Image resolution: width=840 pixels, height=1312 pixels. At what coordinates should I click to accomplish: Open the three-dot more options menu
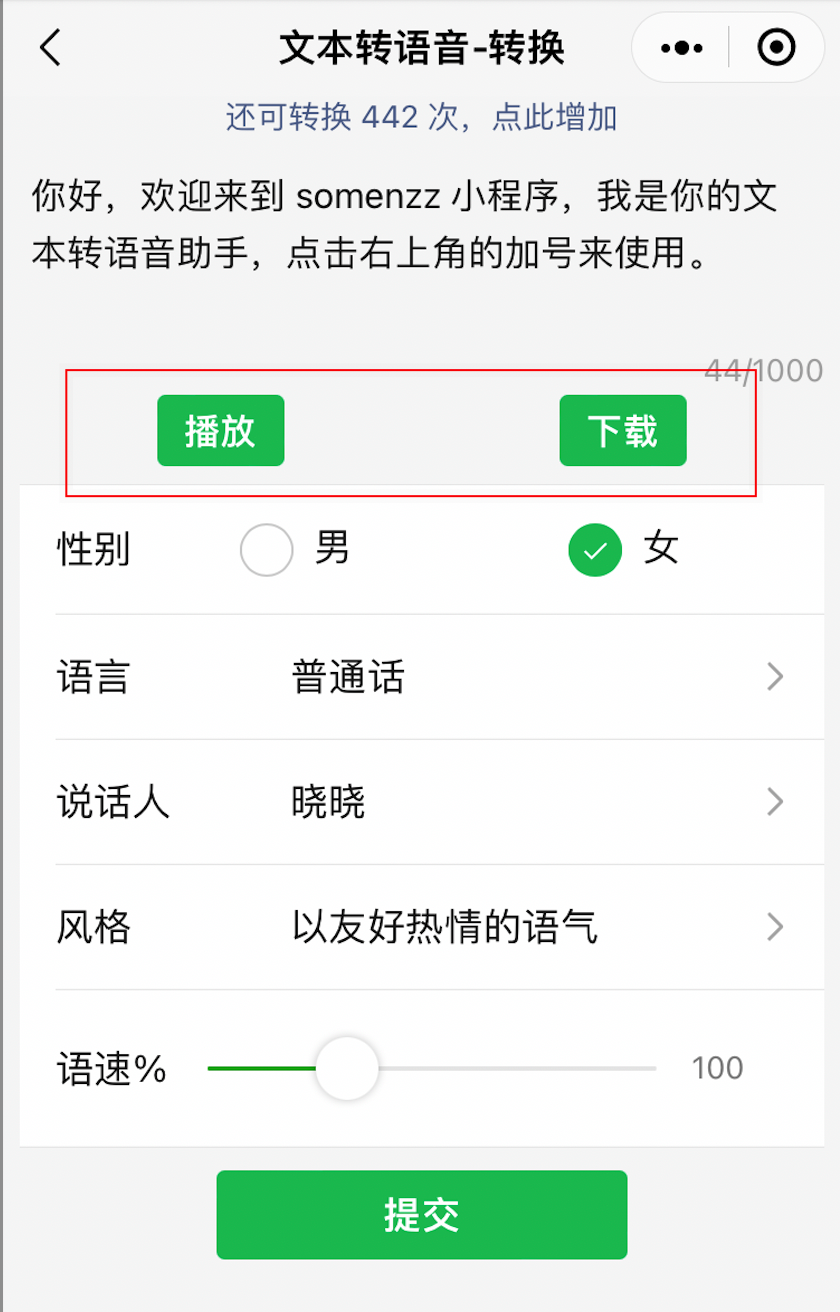pos(682,47)
